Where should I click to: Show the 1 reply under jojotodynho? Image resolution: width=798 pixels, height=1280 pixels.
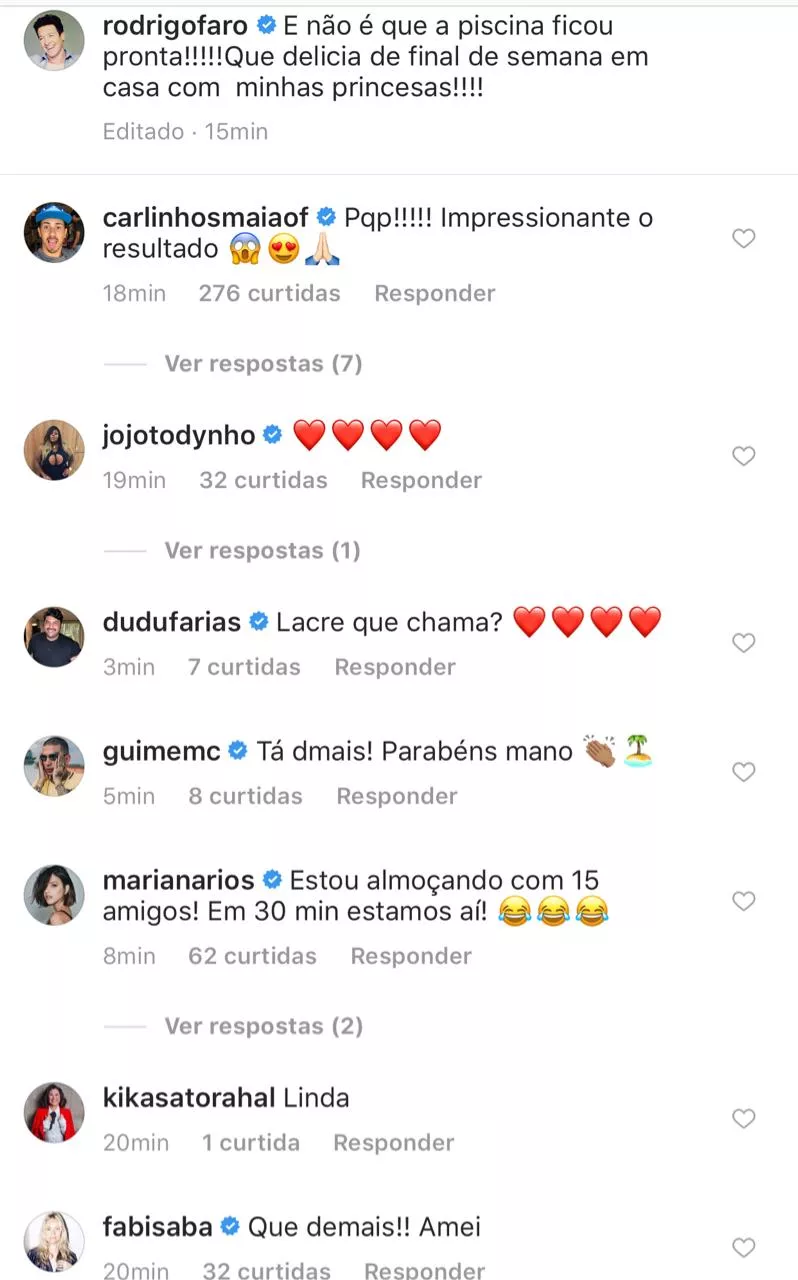coord(262,551)
